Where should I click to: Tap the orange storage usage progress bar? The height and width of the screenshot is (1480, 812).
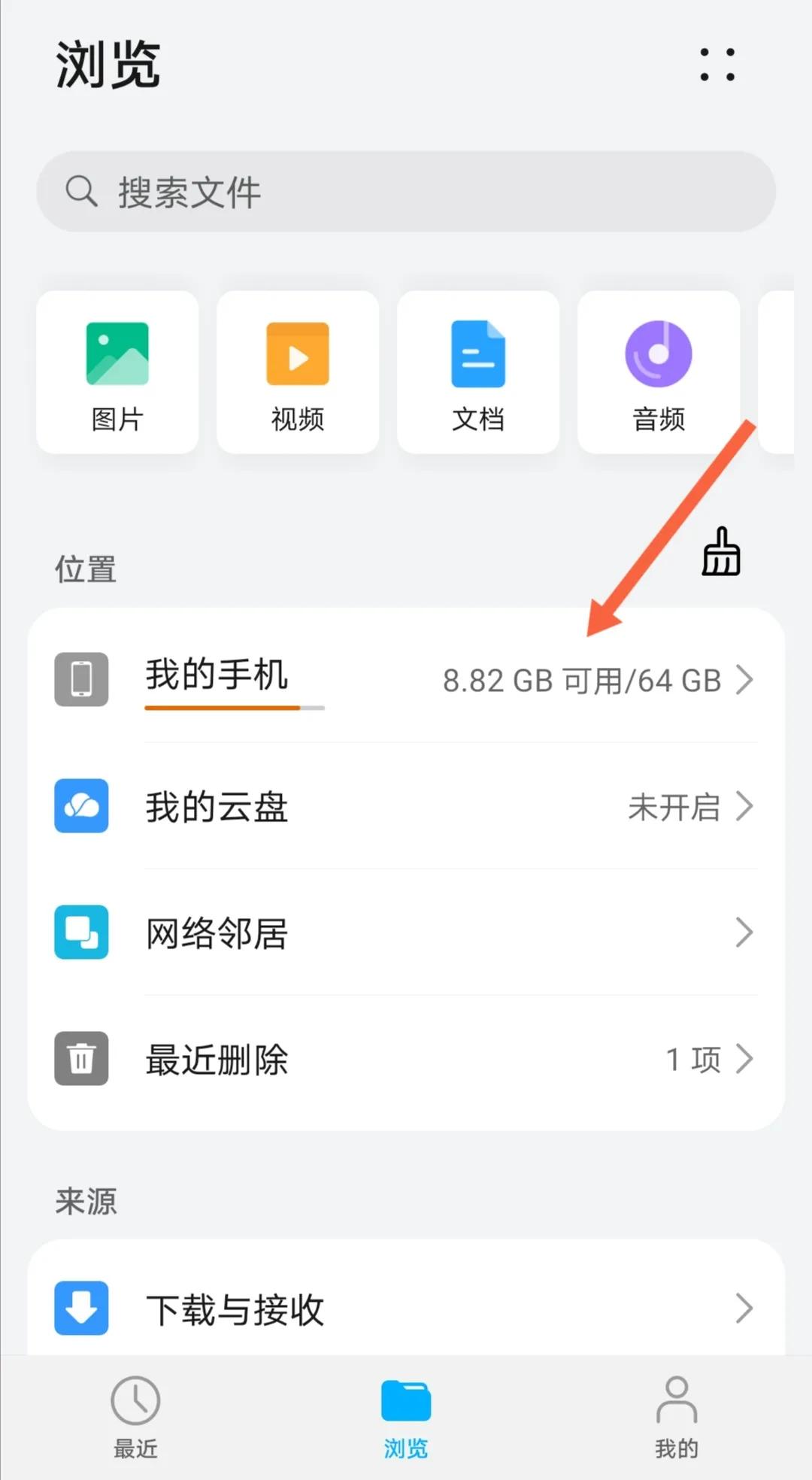pyautogui.click(x=235, y=708)
